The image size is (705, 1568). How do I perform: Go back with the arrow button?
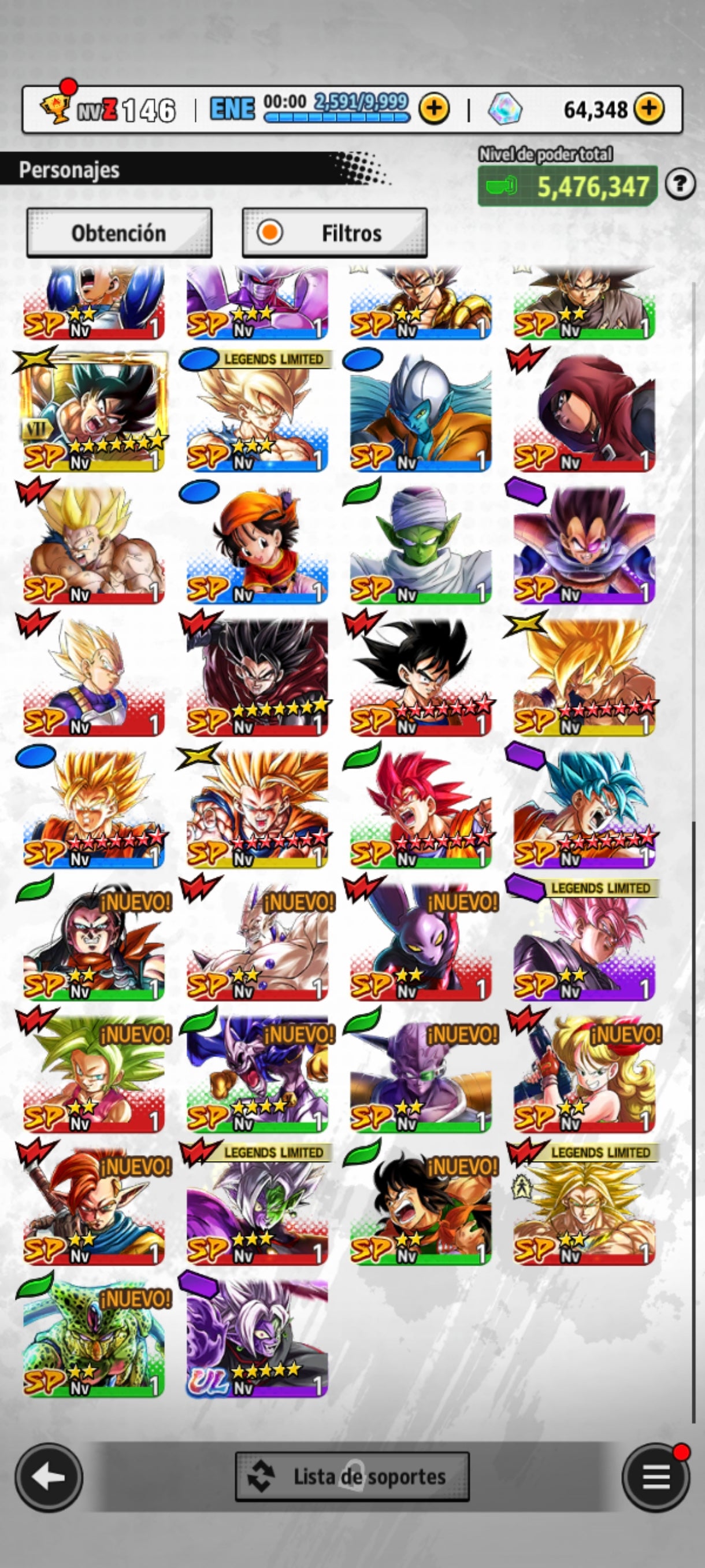coord(49,1477)
